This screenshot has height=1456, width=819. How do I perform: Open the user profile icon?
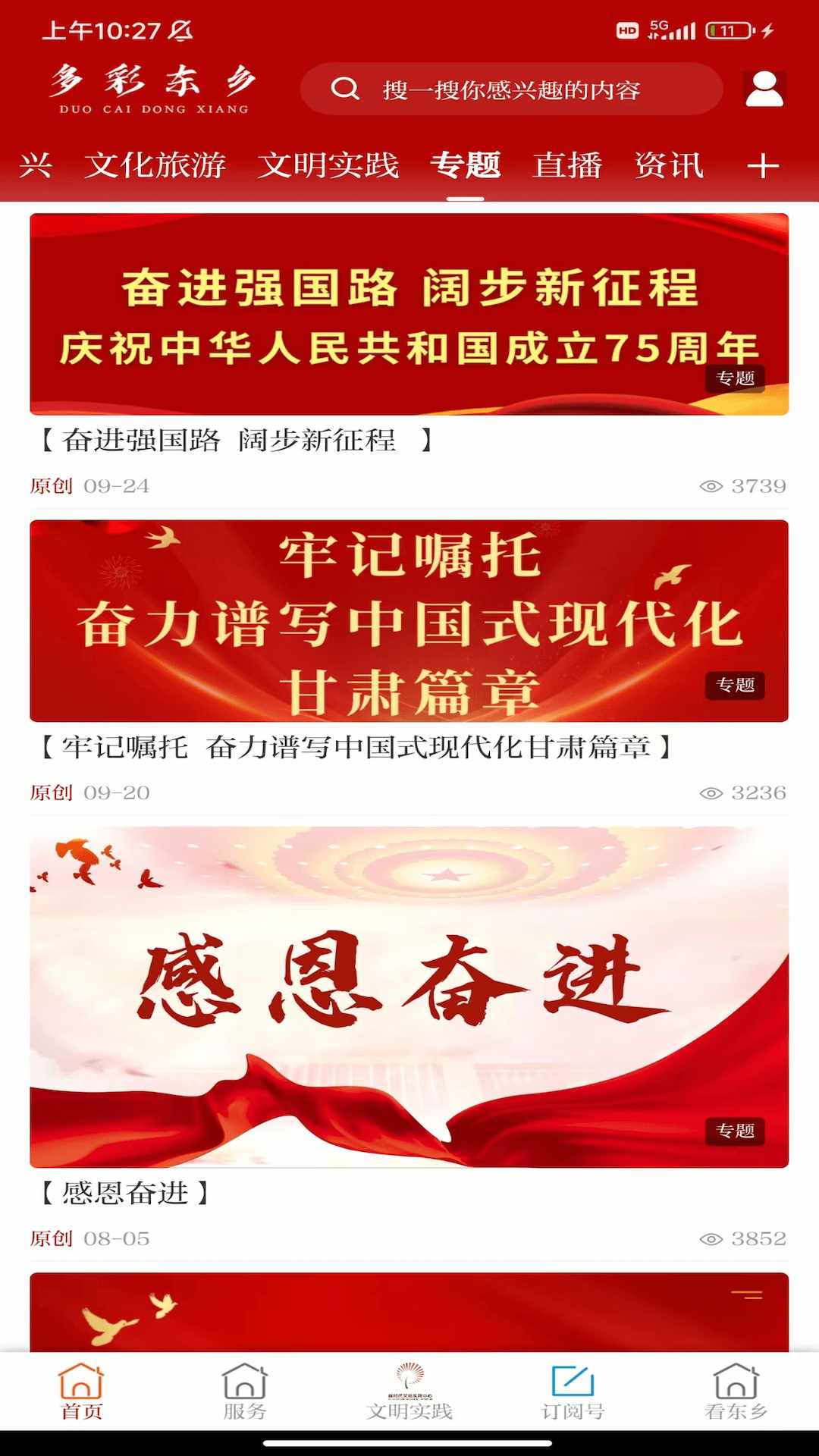pos(764,89)
